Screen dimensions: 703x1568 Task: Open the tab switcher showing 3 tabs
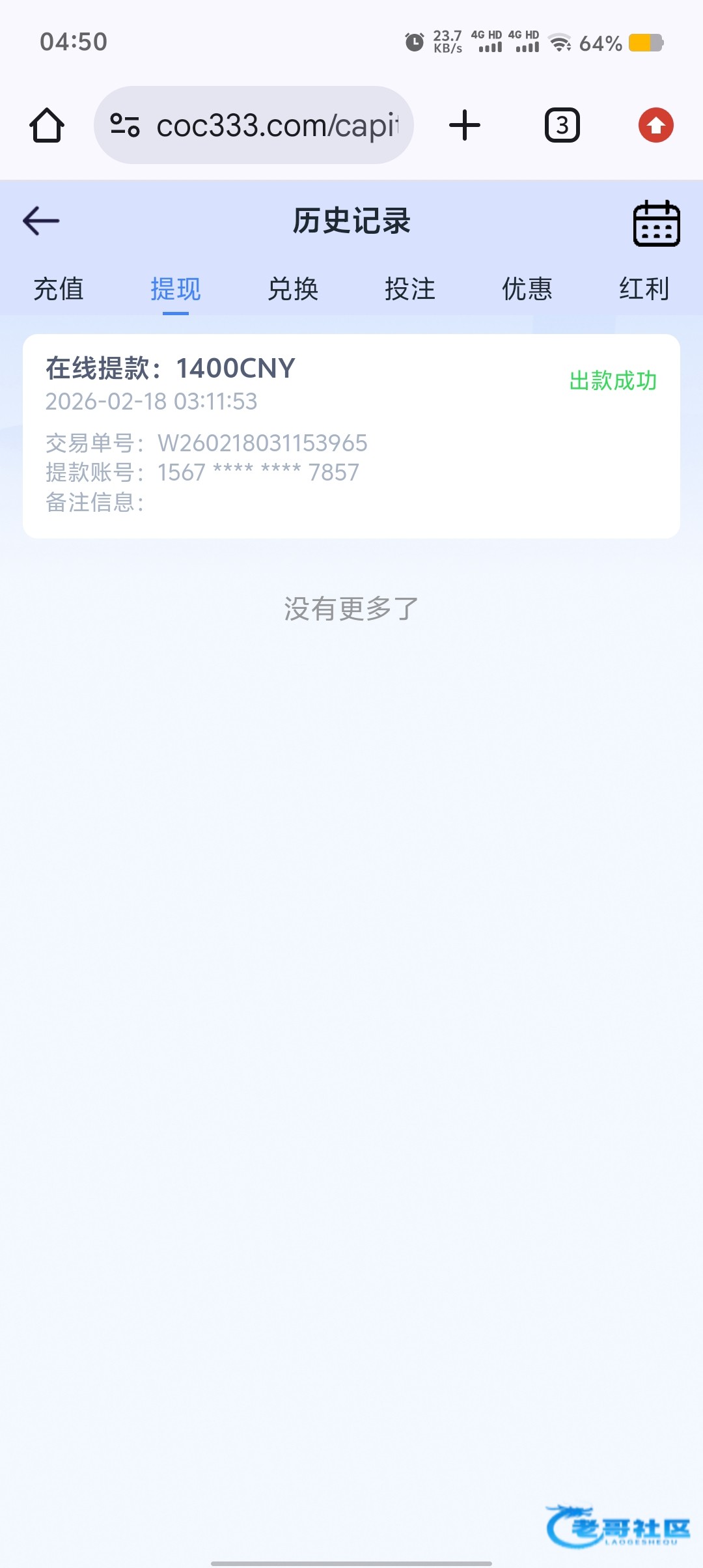click(562, 125)
